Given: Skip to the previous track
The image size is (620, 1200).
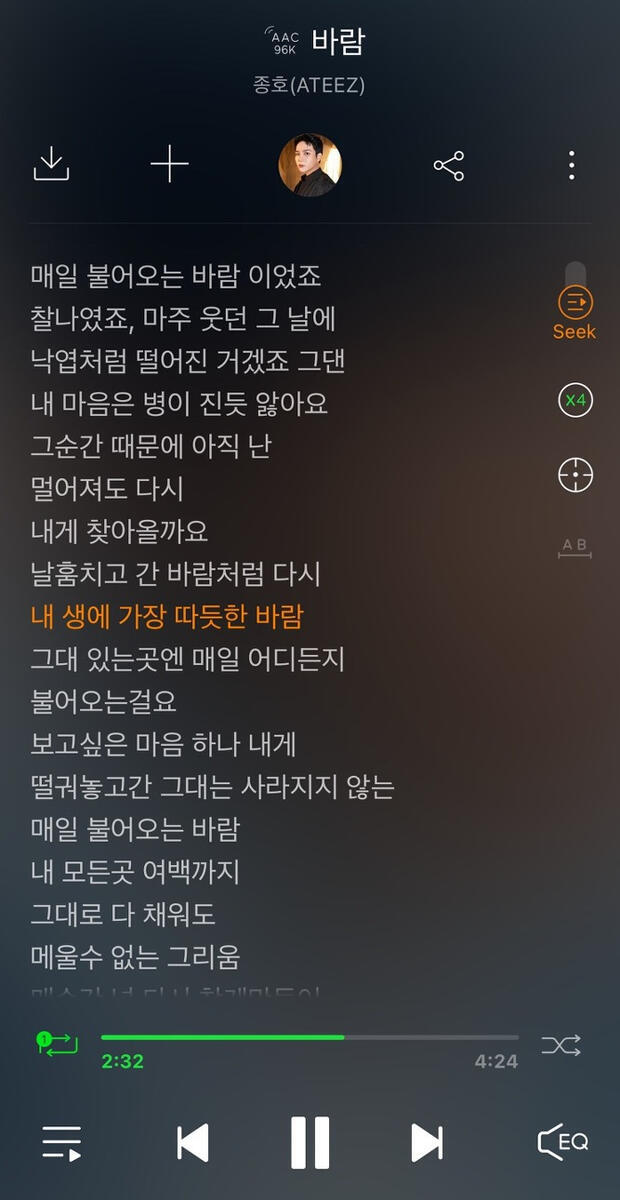Looking at the screenshot, I should (x=192, y=1142).
